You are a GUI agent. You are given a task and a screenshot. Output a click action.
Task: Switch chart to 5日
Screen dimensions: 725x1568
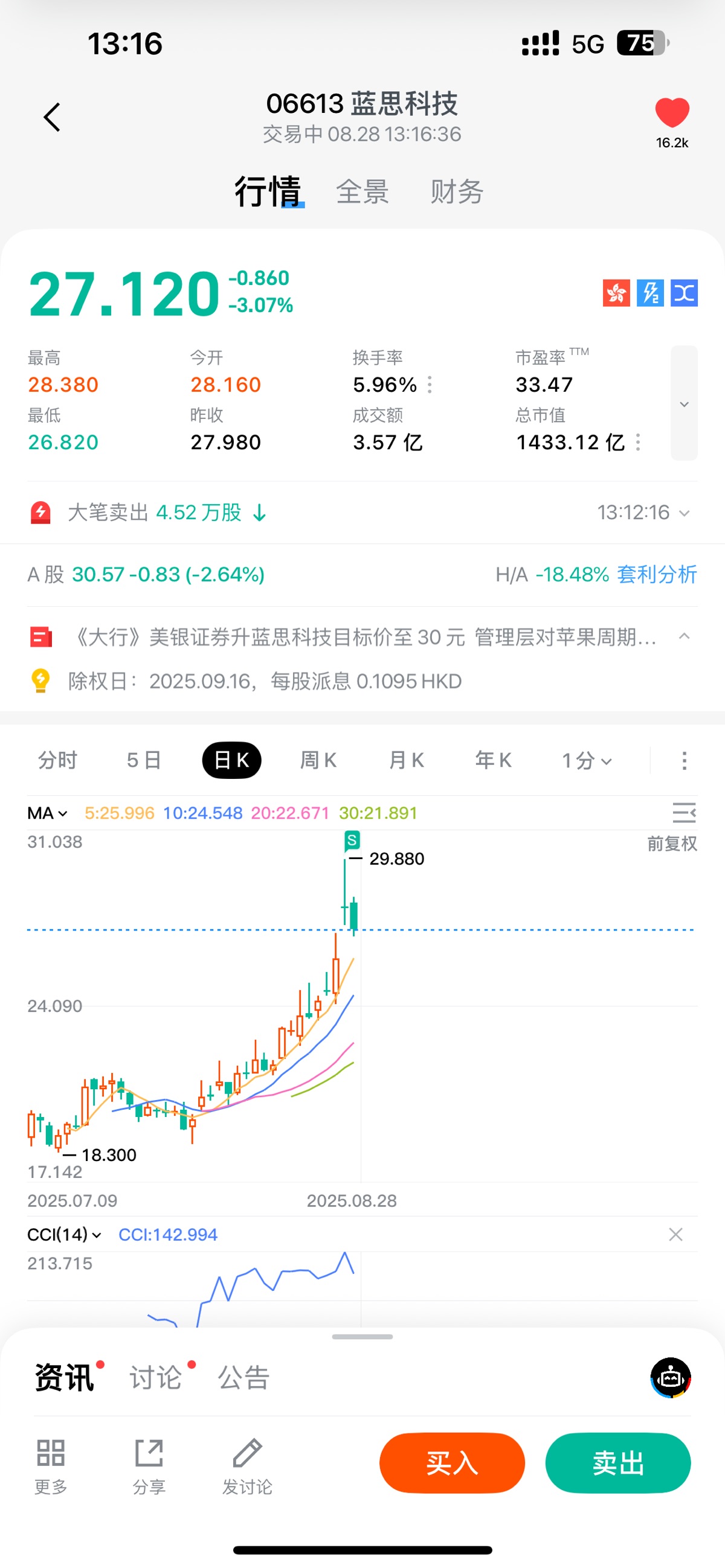point(144,760)
